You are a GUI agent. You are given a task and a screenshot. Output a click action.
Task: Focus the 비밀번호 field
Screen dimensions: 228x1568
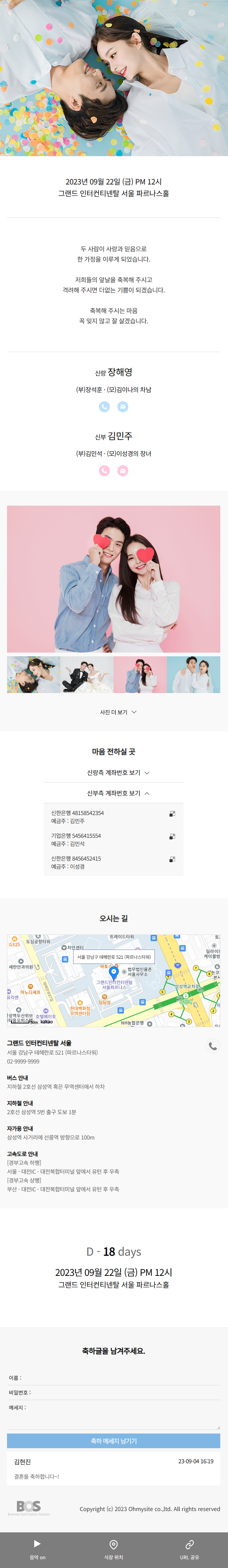[x=122, y=1393]
